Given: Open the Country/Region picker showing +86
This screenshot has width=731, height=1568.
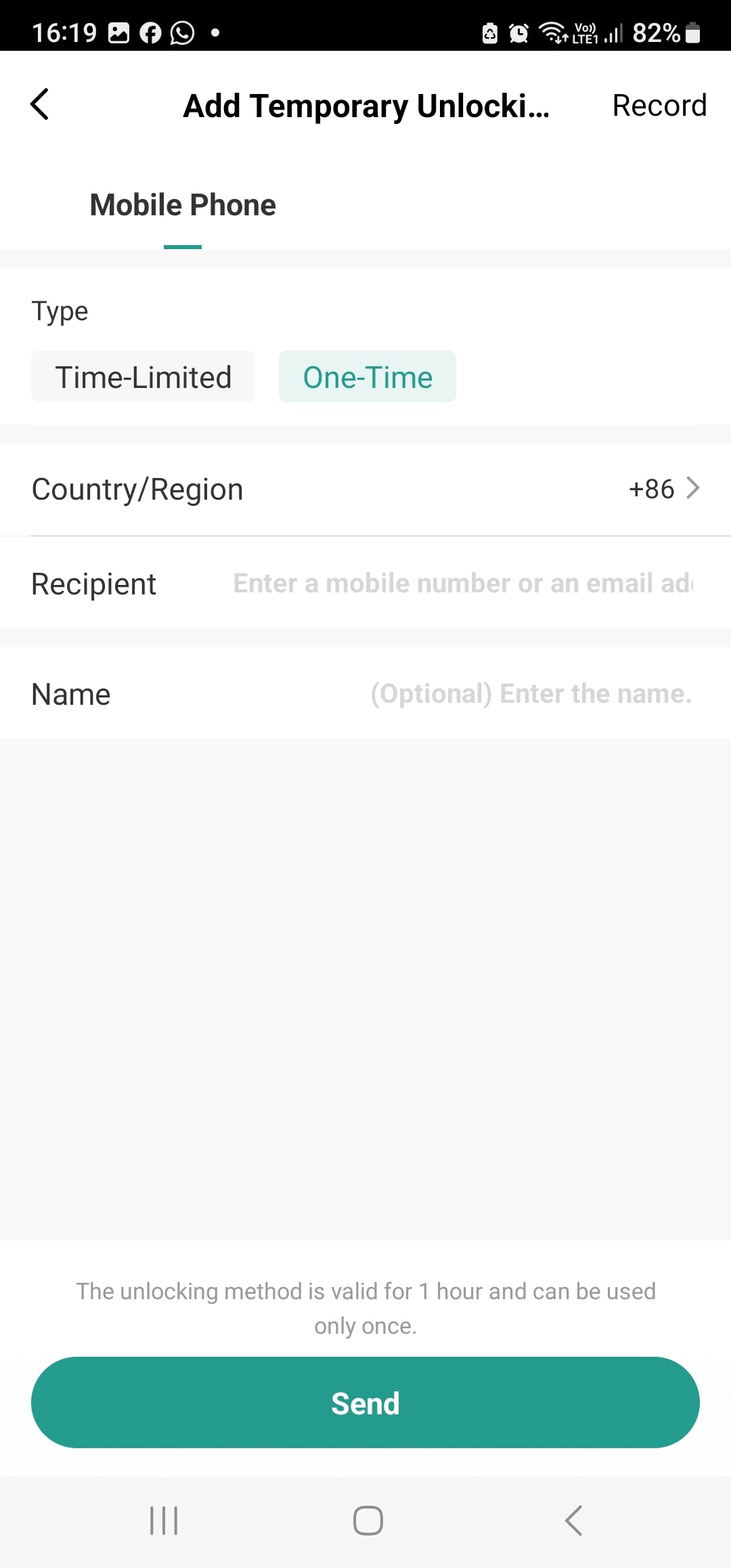Looking at the screenshot, I should pyautogui.click(x=663, y=489).
